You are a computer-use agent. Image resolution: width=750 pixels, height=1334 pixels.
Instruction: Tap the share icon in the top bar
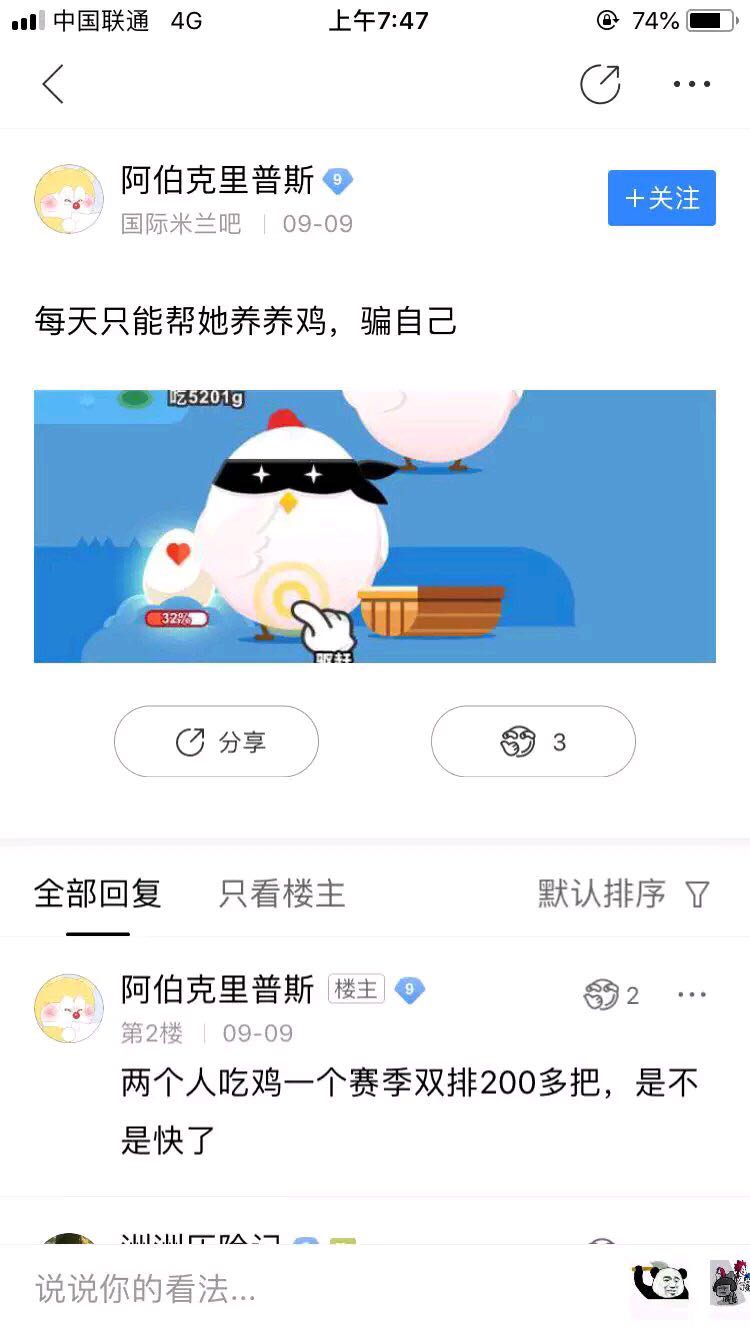pyautogui.click(x=600, y=84)
